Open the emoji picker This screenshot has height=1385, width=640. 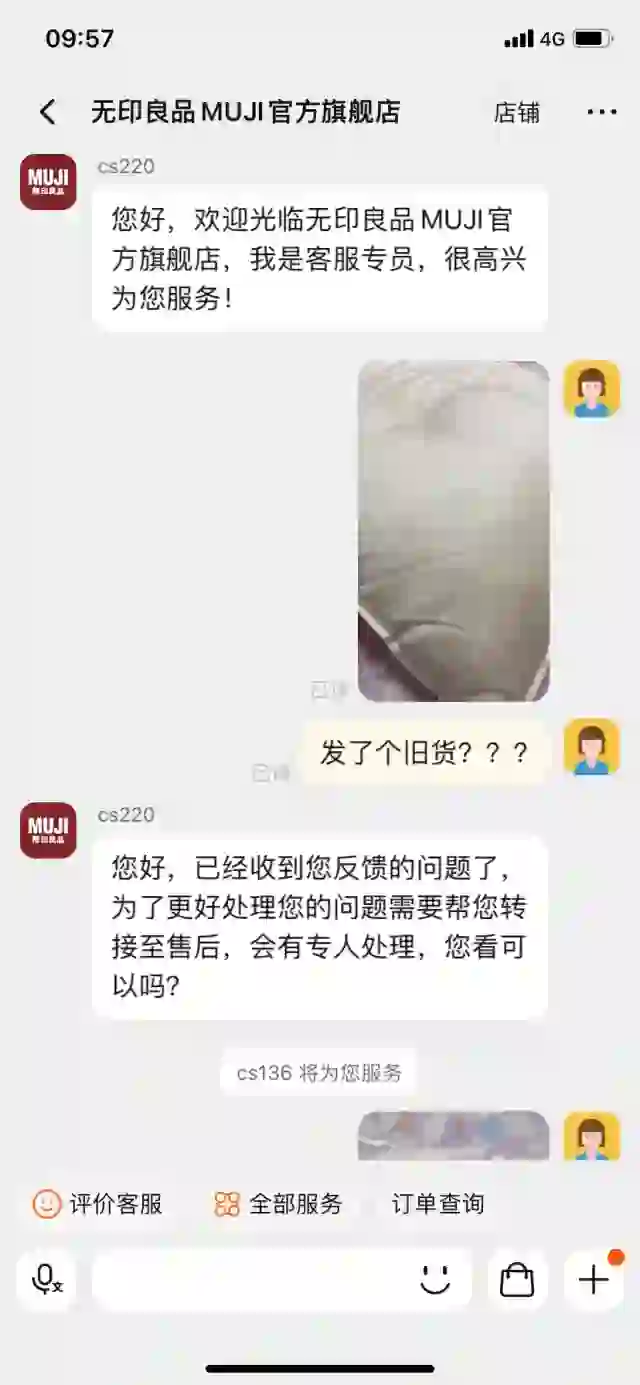coord(435,1279)
